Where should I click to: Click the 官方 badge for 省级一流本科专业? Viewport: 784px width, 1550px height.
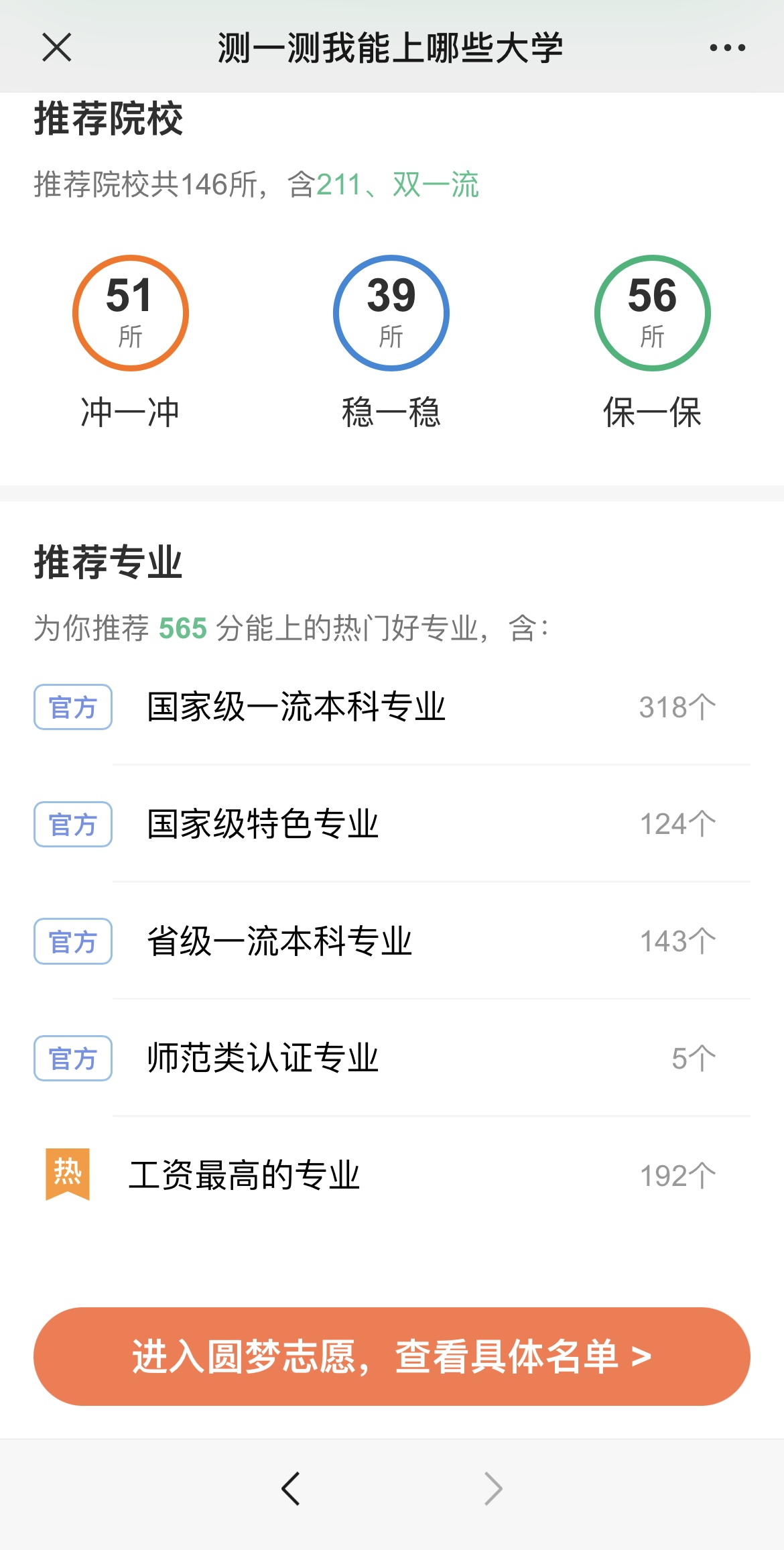click(72, 942)
